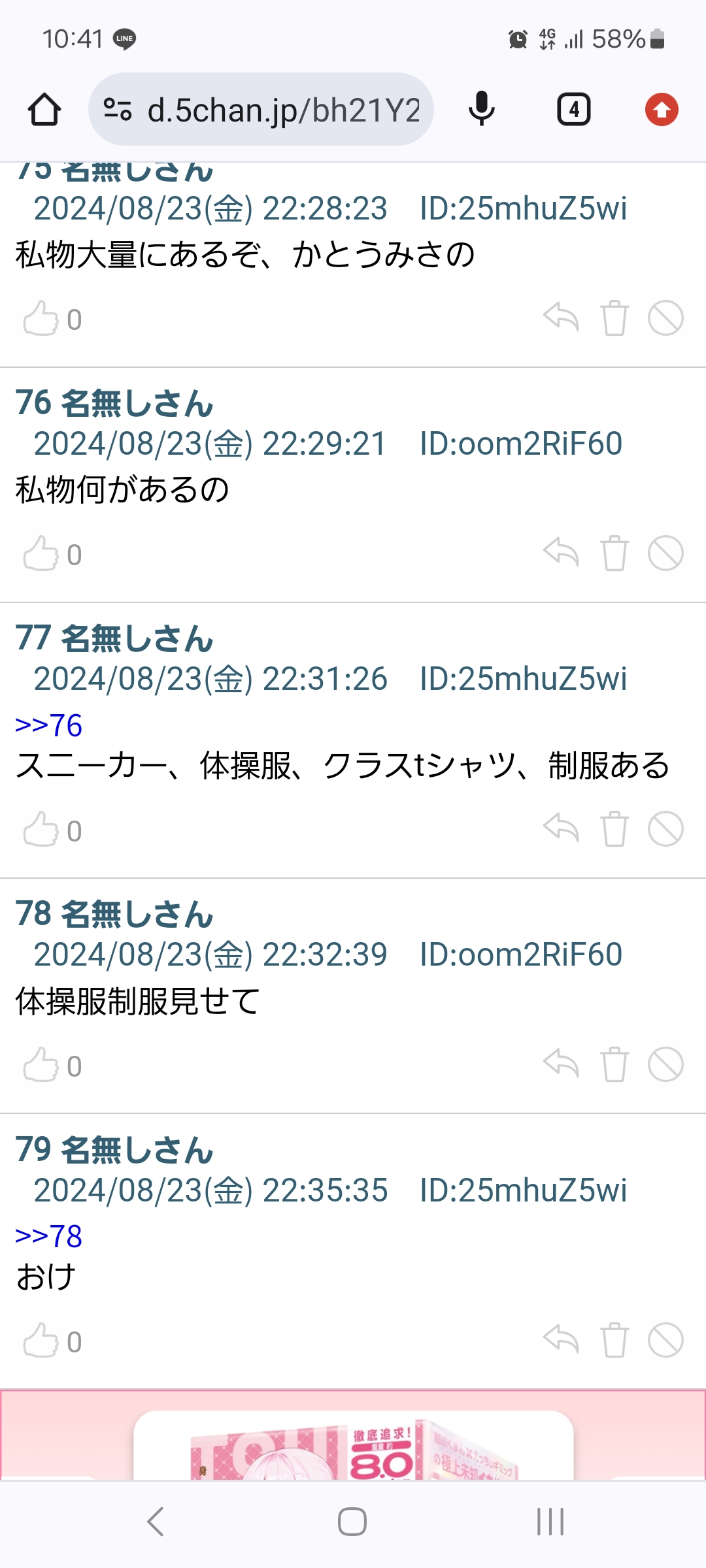Open the browser tab switcher showing 4 tabs
The width and height of the screenshot is (706, 1568).
[573, 109]
